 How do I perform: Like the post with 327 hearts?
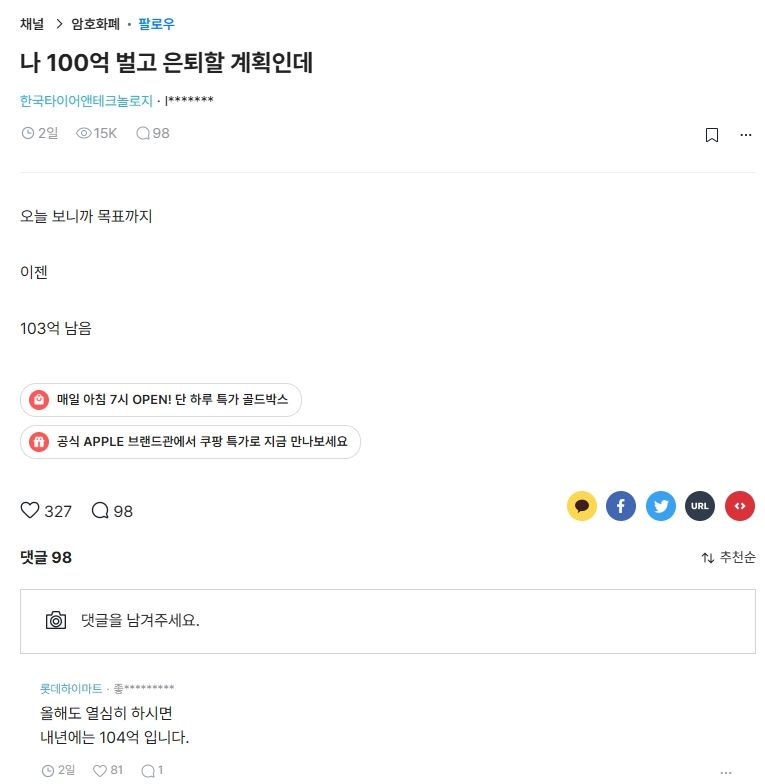point(31,511)
